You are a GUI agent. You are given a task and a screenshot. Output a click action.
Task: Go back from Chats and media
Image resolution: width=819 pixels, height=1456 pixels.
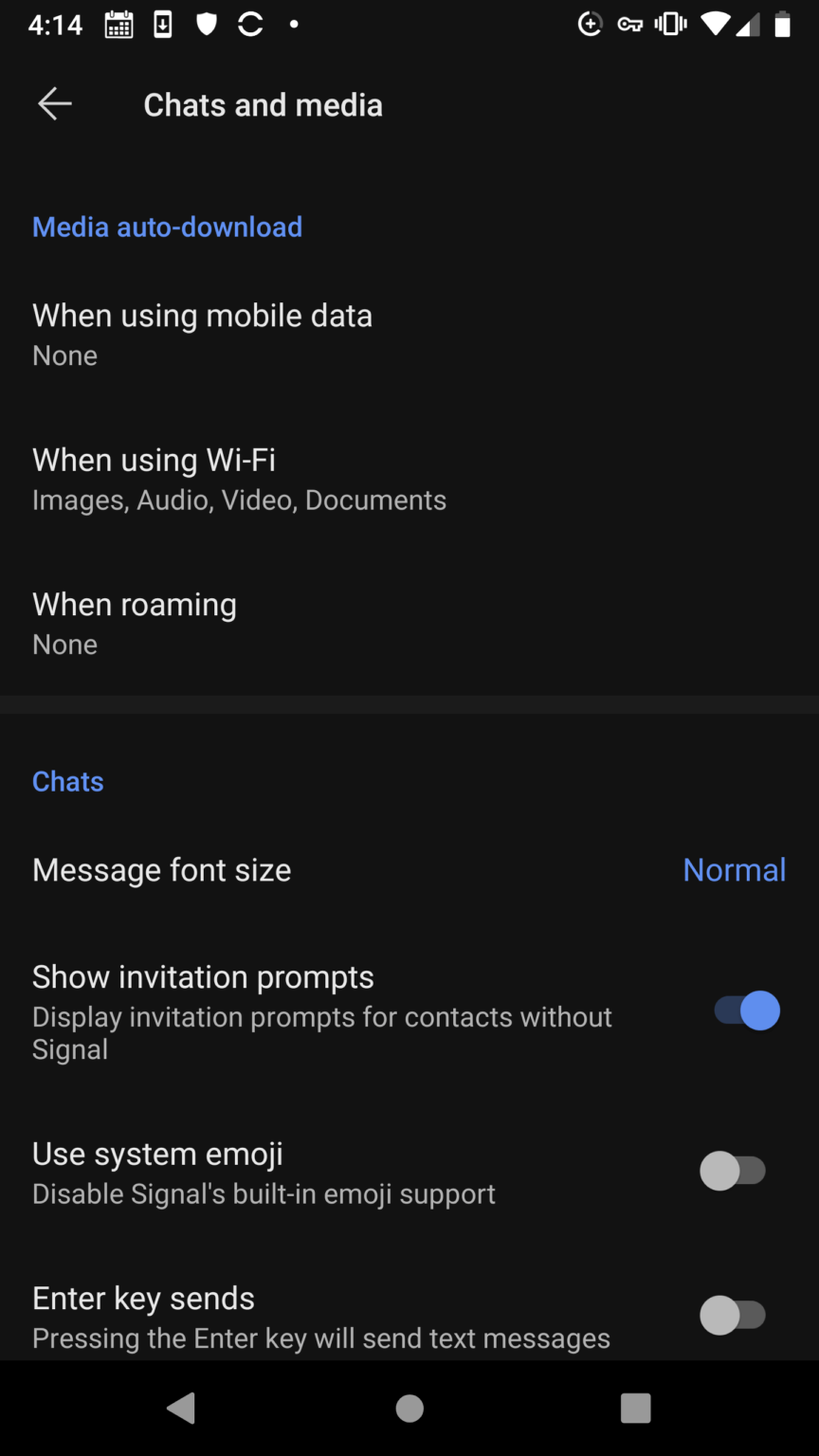click(x=55, y=104)
